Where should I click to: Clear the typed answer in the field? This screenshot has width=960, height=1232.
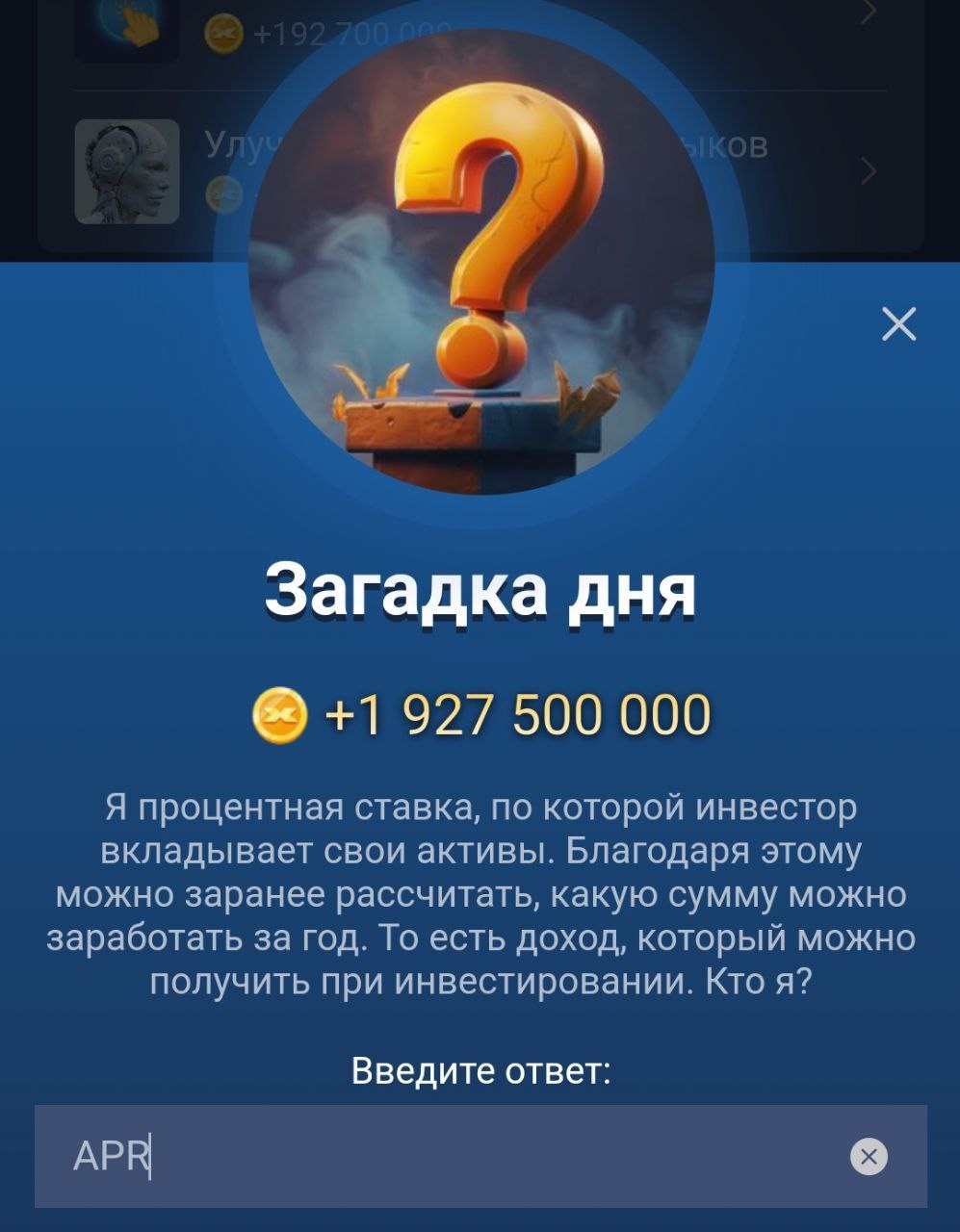[x=869, y=1156]
